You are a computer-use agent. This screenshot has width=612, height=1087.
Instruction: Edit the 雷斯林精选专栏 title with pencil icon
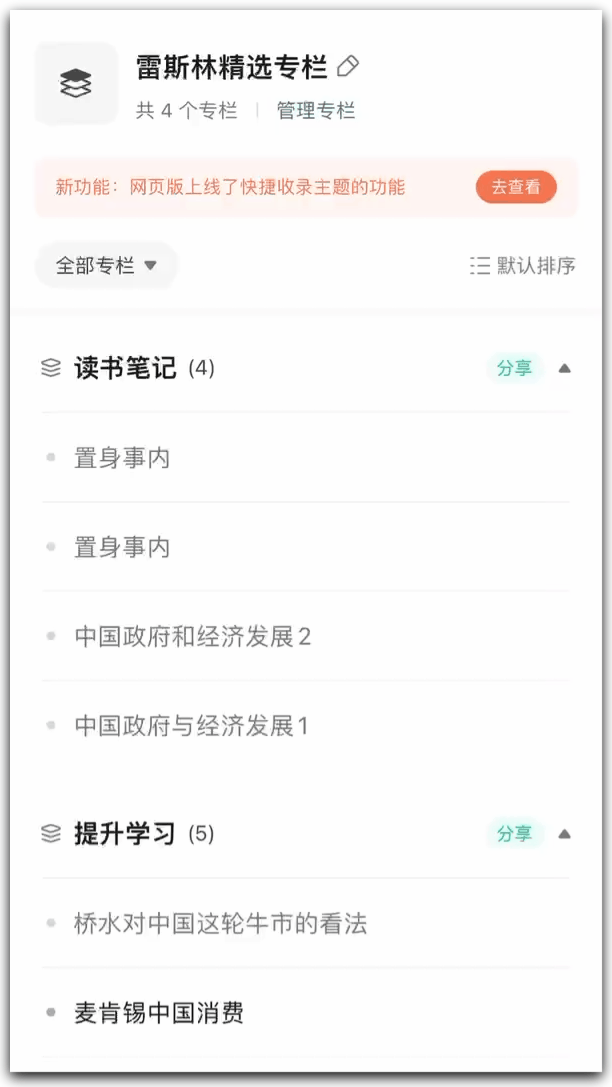tap(348, 67)
